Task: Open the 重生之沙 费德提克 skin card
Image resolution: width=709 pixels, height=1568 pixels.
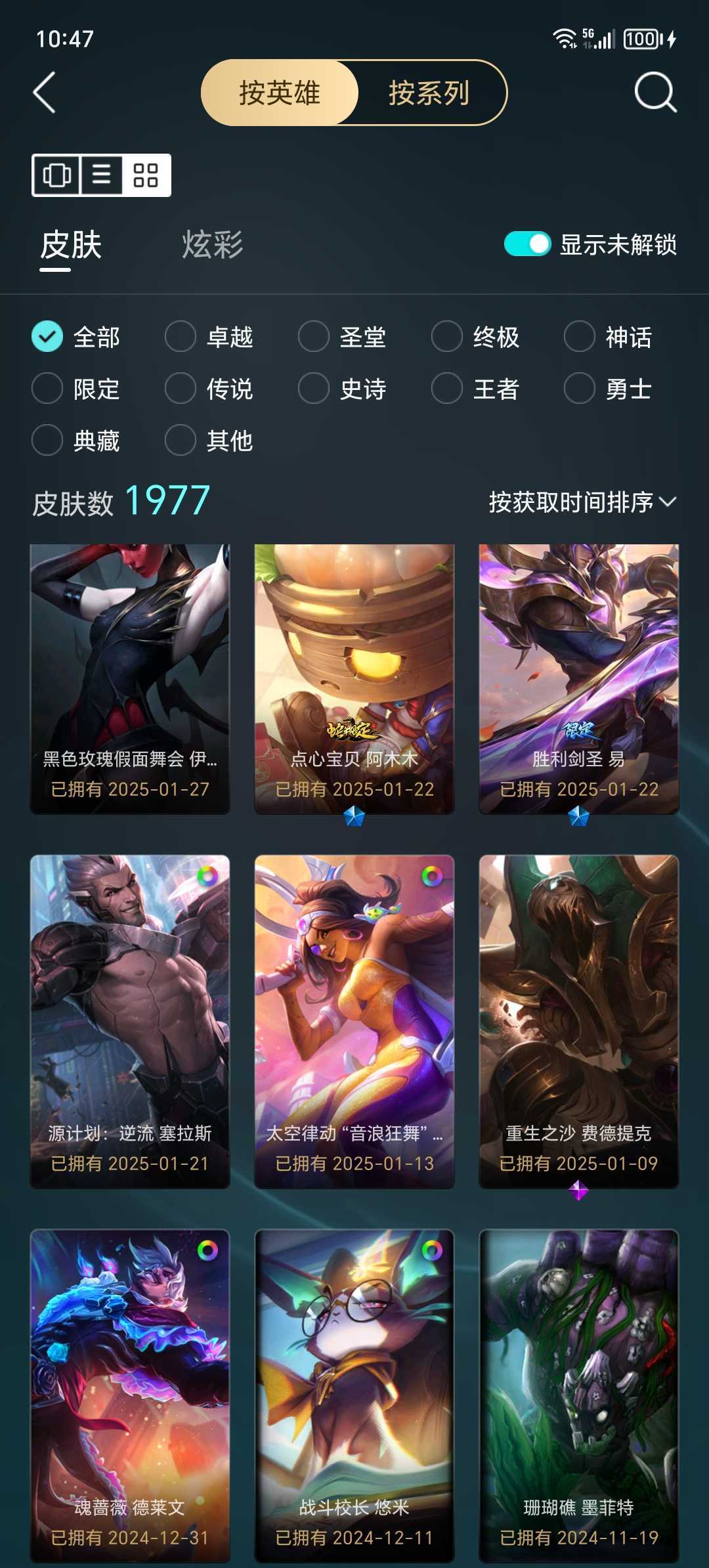Action: tap(579, 1022)
